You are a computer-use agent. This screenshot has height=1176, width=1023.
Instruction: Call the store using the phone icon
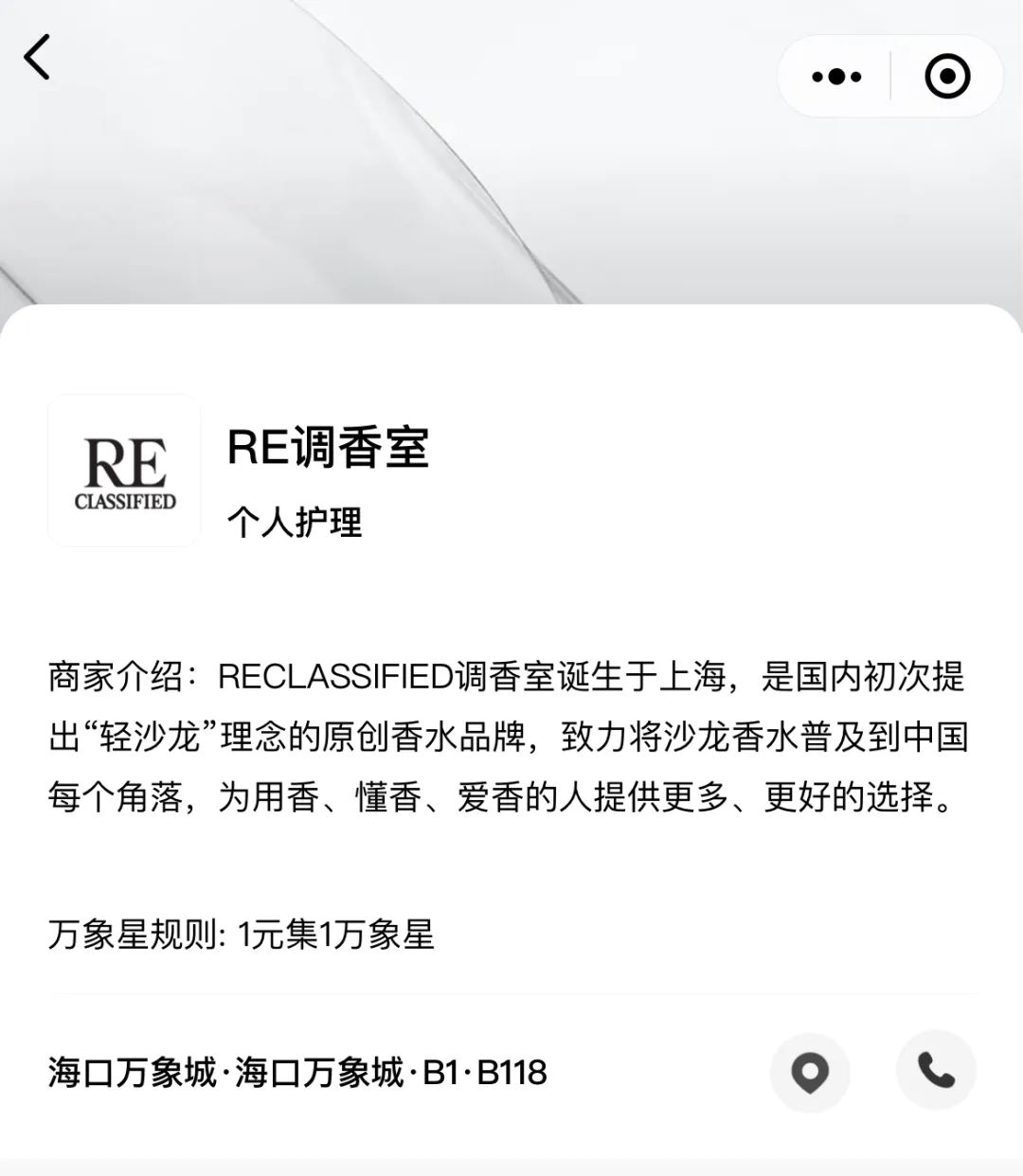click(936, 1070)
